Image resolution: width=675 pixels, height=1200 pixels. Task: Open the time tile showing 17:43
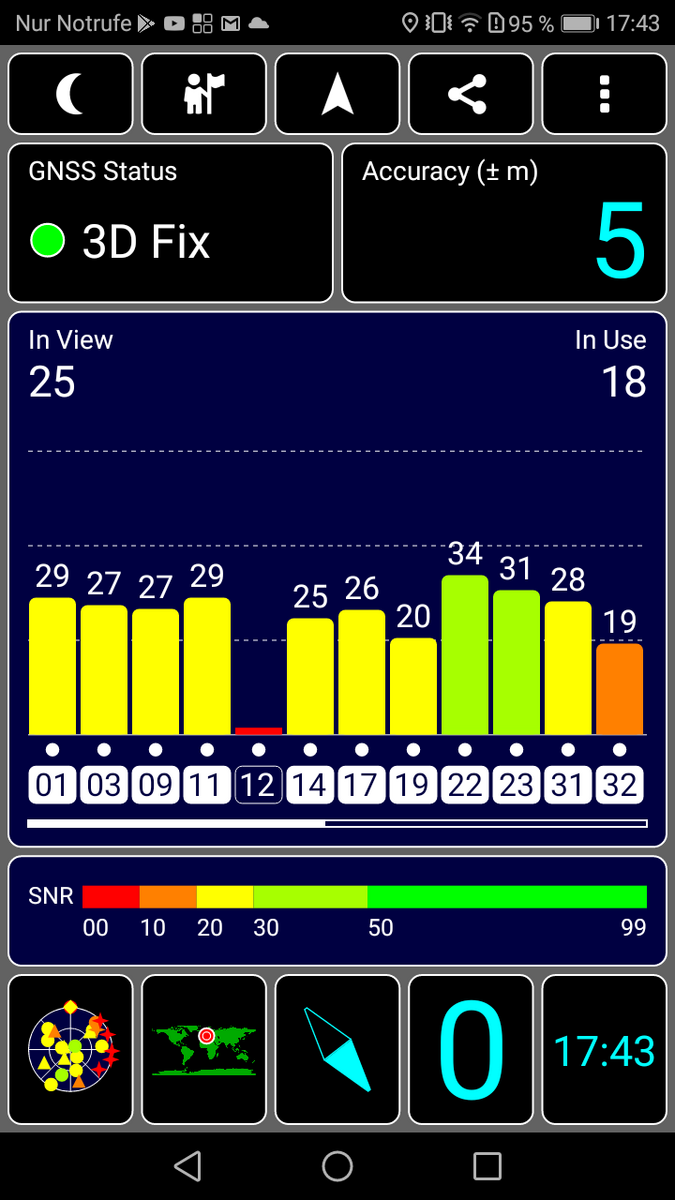tap(604, 1050)
